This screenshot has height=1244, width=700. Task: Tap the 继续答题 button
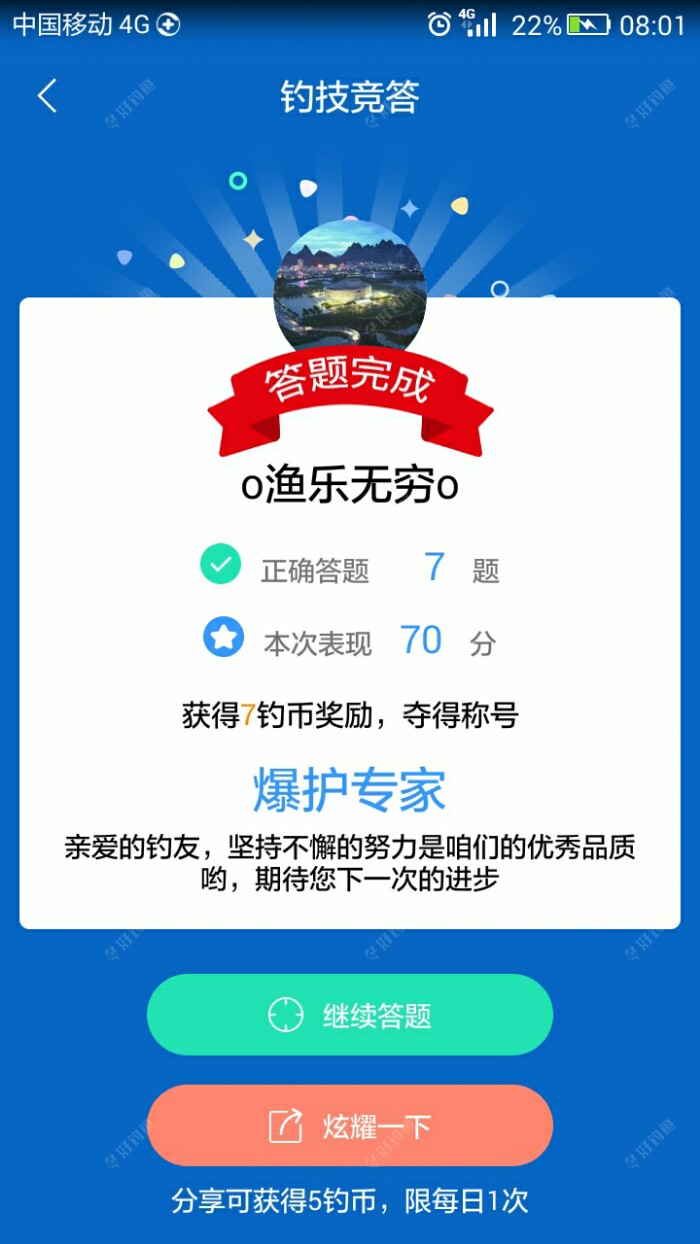coord(350,1015)
